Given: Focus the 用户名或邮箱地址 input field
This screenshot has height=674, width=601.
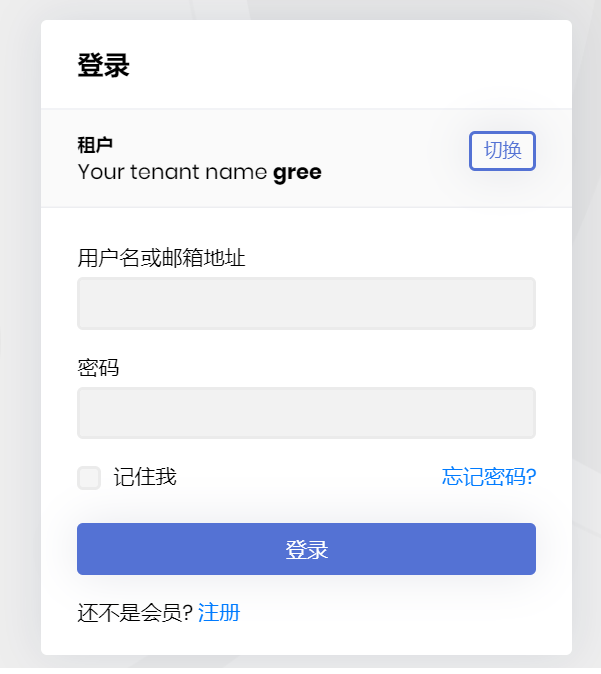Looking at the screenshot, I should click(306, 303).
